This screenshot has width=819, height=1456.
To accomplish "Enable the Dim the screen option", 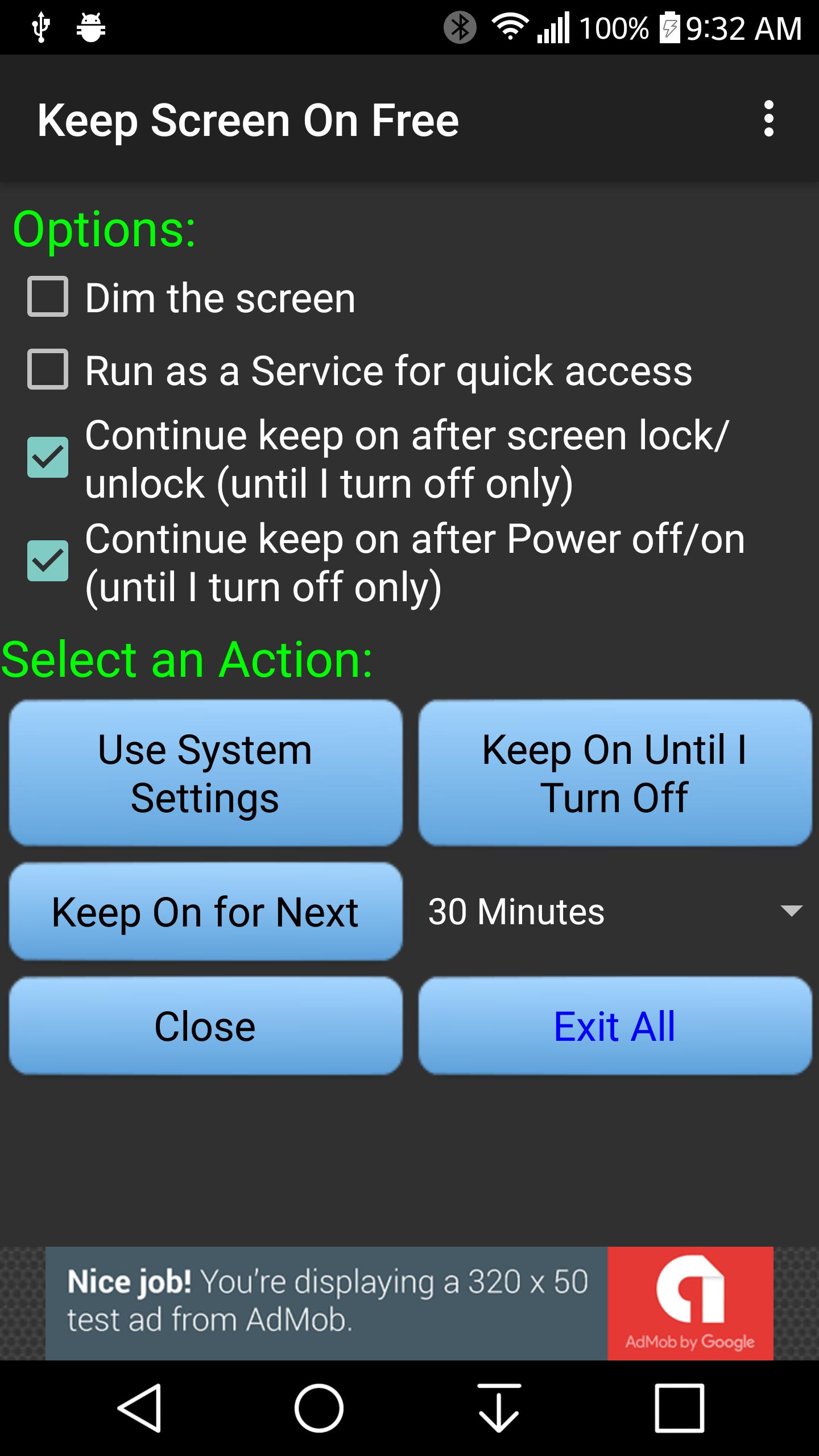I will (x=47, y=297).
